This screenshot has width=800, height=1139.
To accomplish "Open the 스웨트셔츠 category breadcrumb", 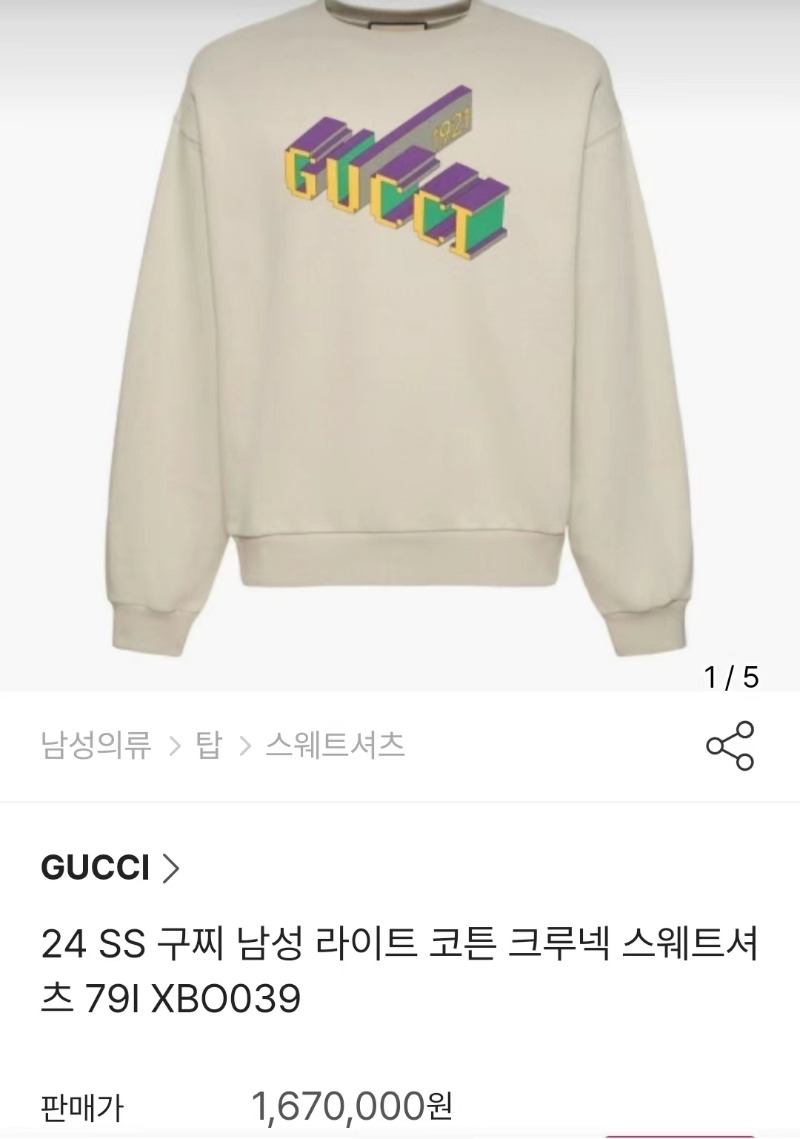I will coord(335,745).
